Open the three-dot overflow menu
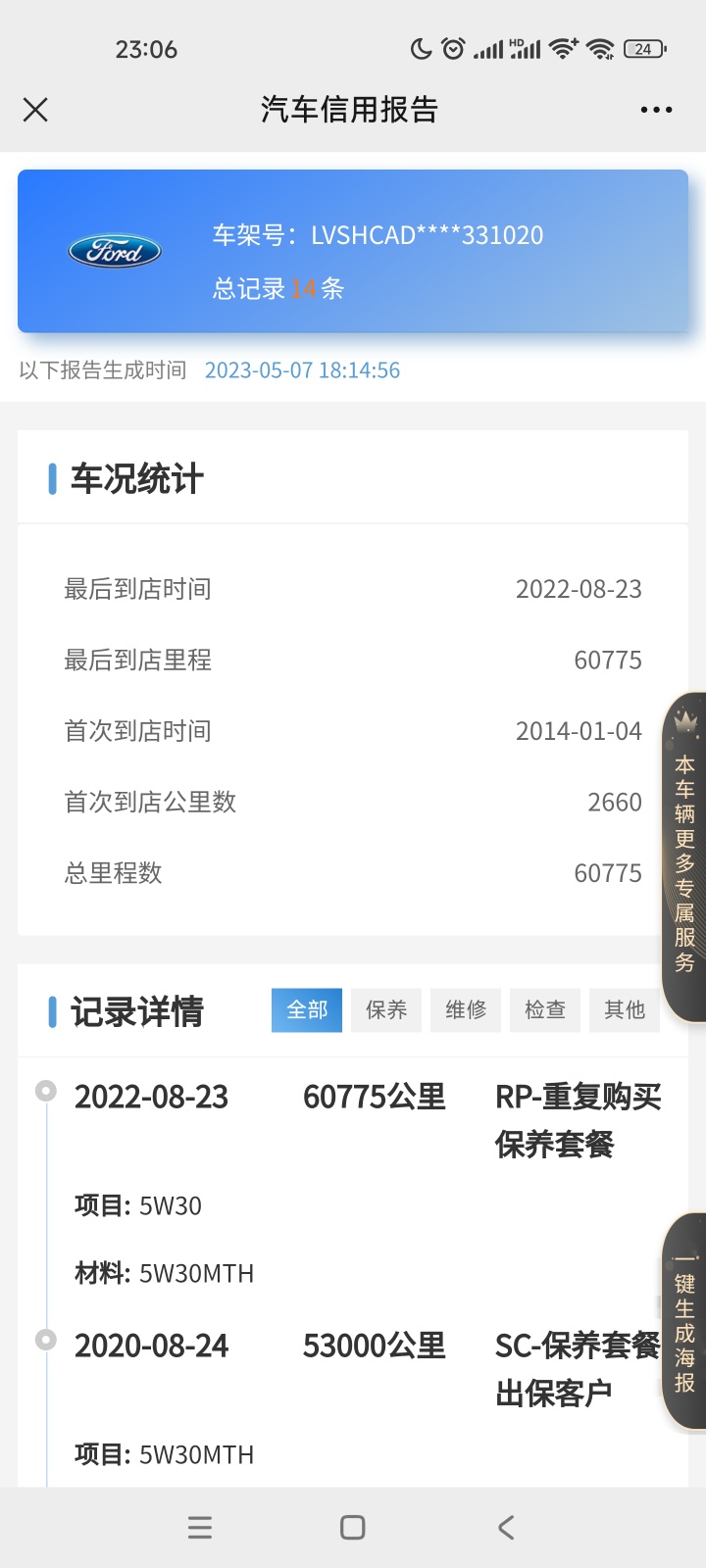Image resolution: width=706 pixels, height=1568 pixels. tap(656, 110)
